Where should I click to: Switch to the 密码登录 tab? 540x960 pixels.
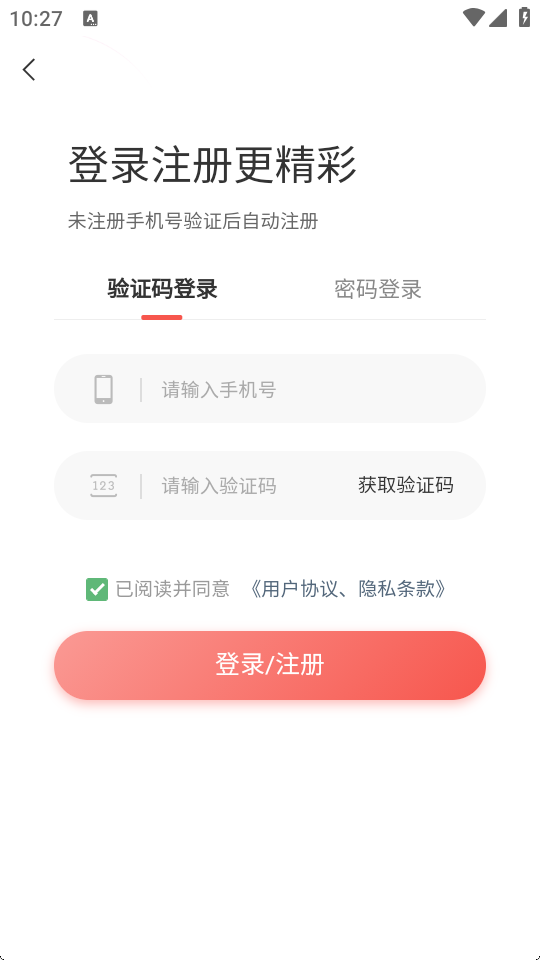tap(378, 289)
